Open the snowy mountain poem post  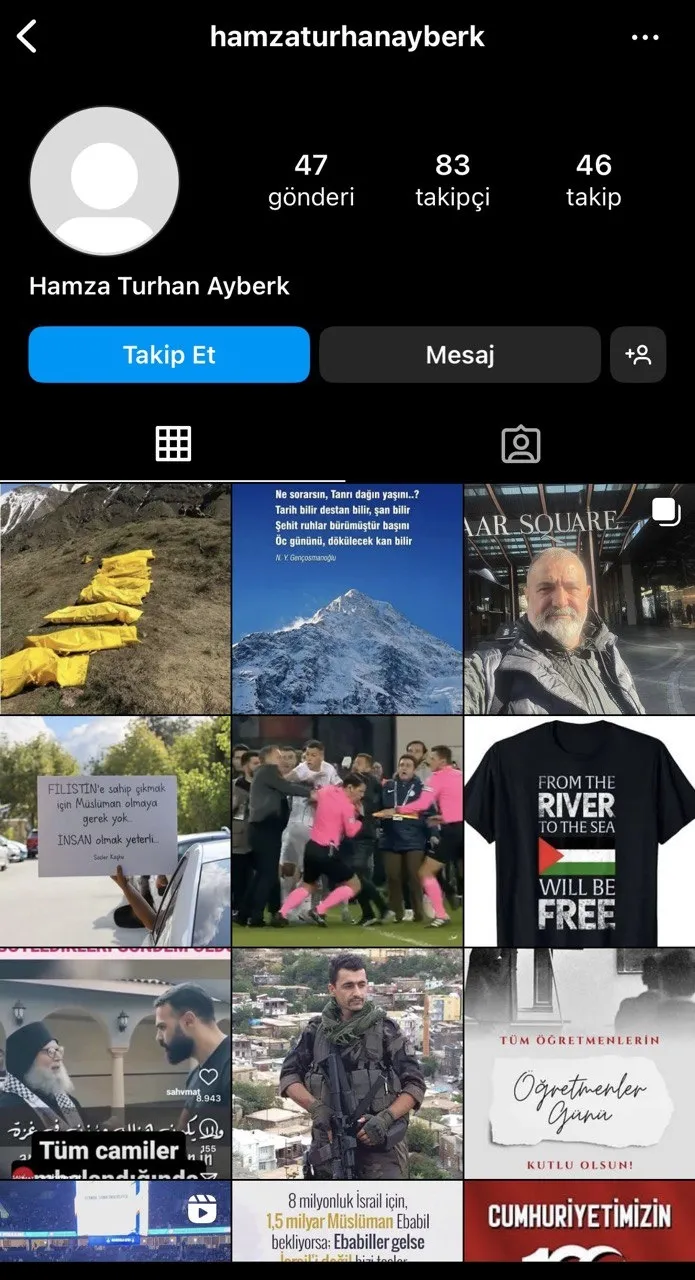pos(347,598)
